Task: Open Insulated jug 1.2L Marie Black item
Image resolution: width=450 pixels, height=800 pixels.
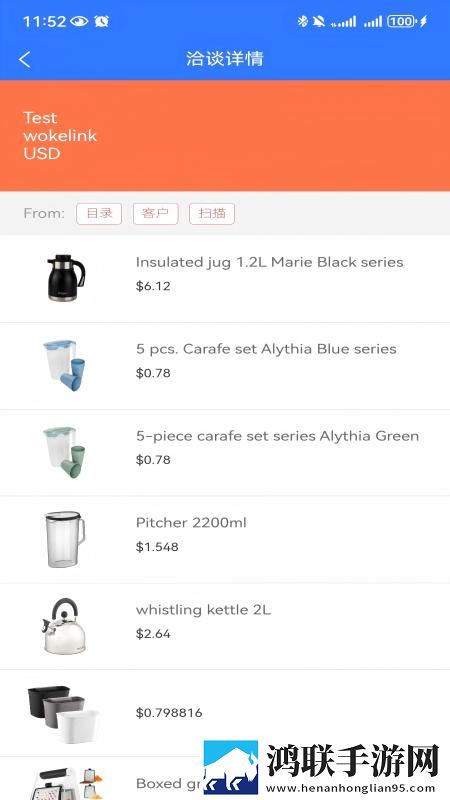Action: pos(225,279)
